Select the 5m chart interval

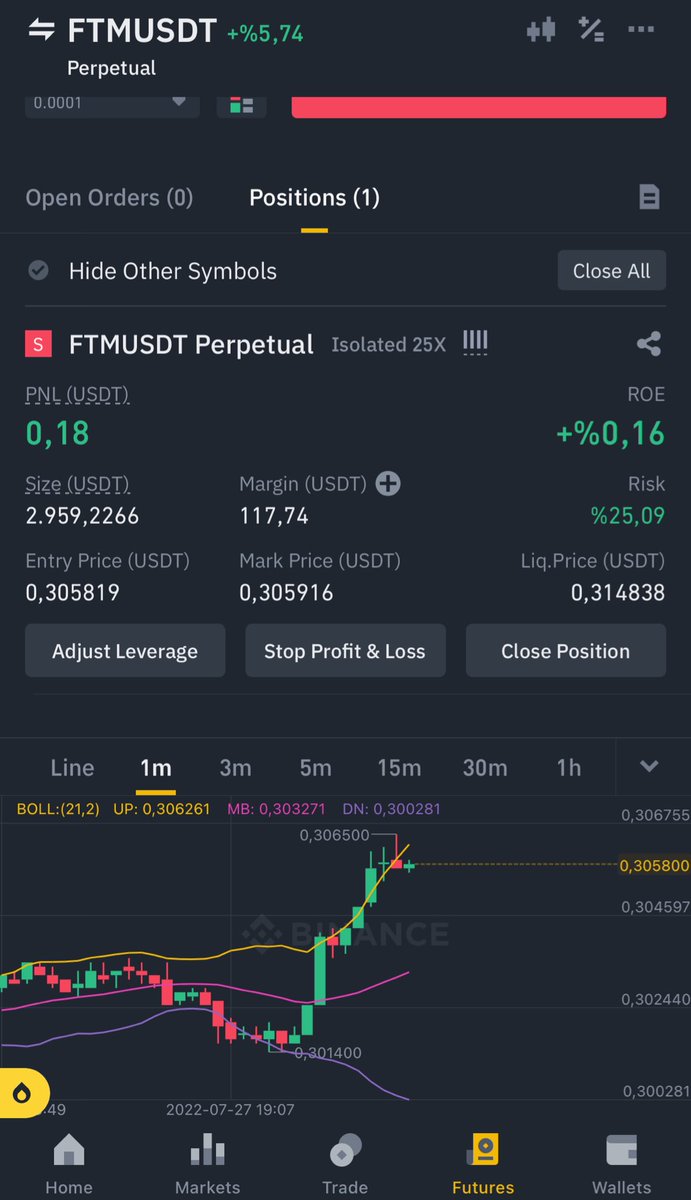[315, 768]
